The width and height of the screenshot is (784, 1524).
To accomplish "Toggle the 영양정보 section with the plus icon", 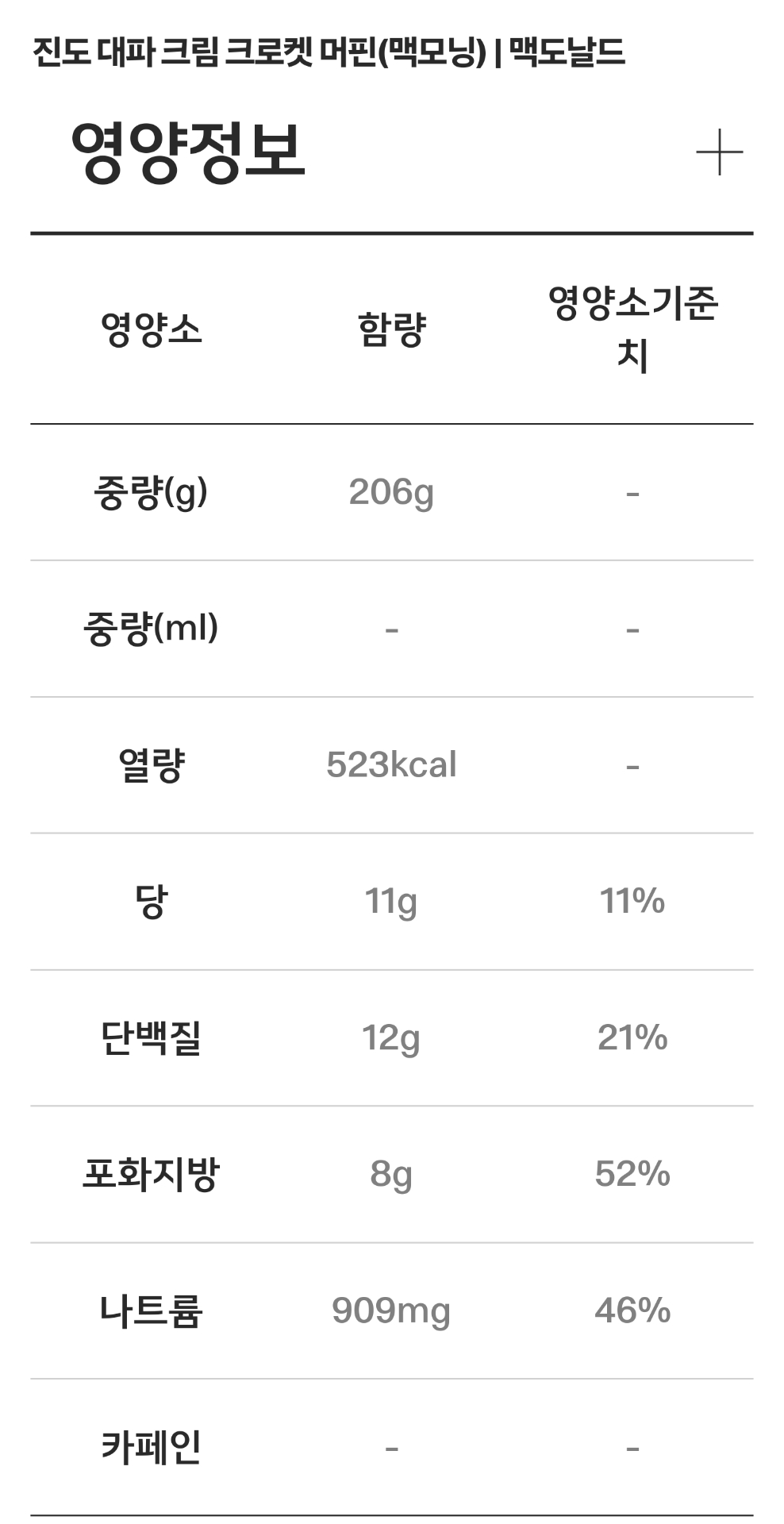I will tap(719, 152).
